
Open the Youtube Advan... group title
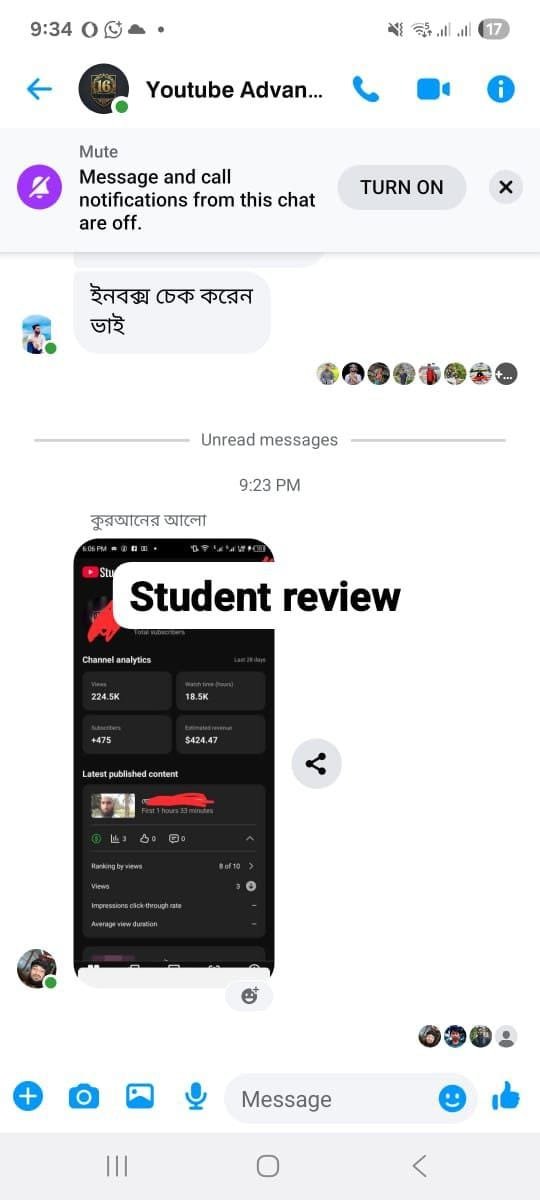(234, 89)
